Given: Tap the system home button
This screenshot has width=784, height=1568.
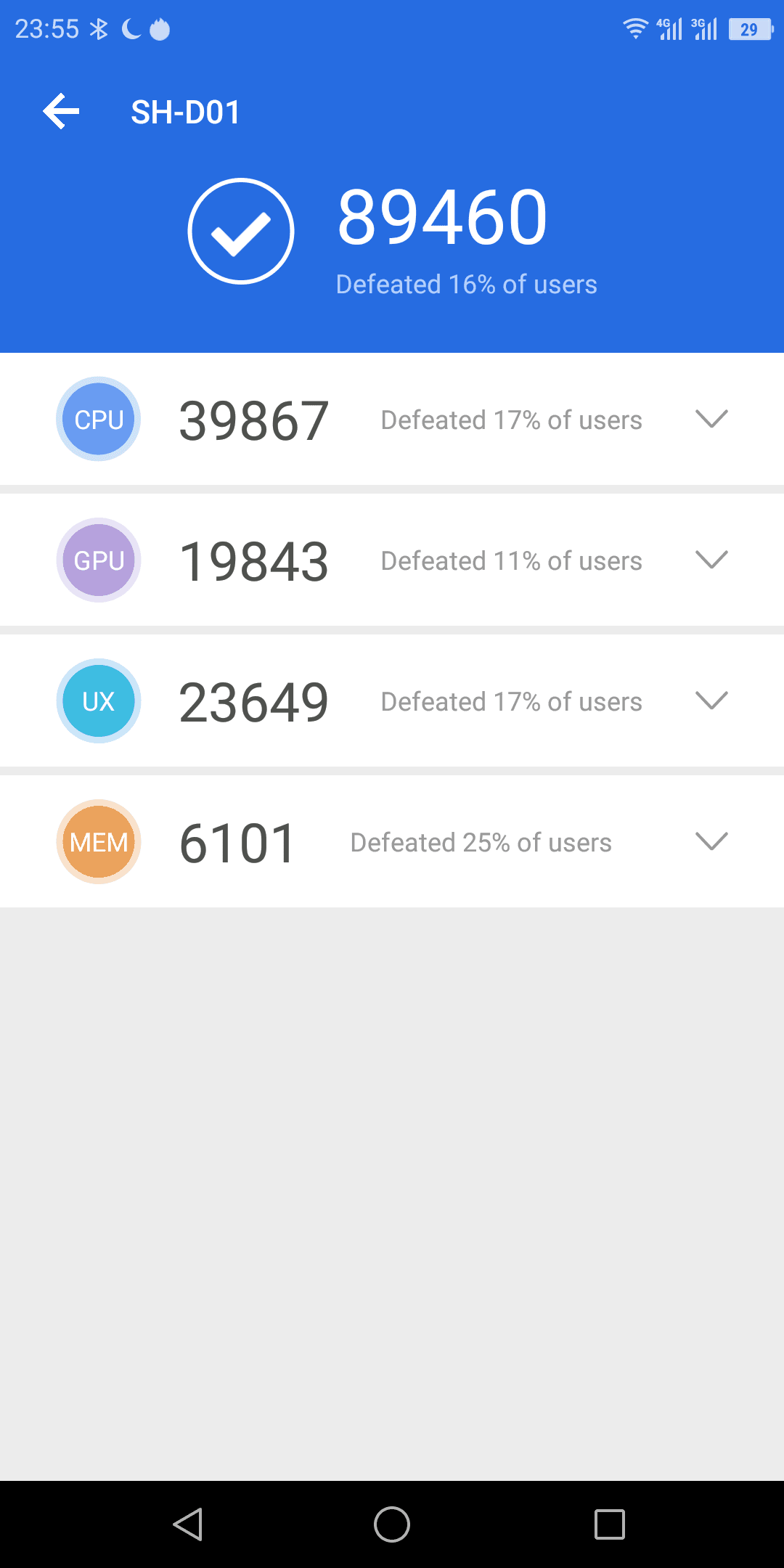Looking at the screenshot, I should tap(392, 1524).
